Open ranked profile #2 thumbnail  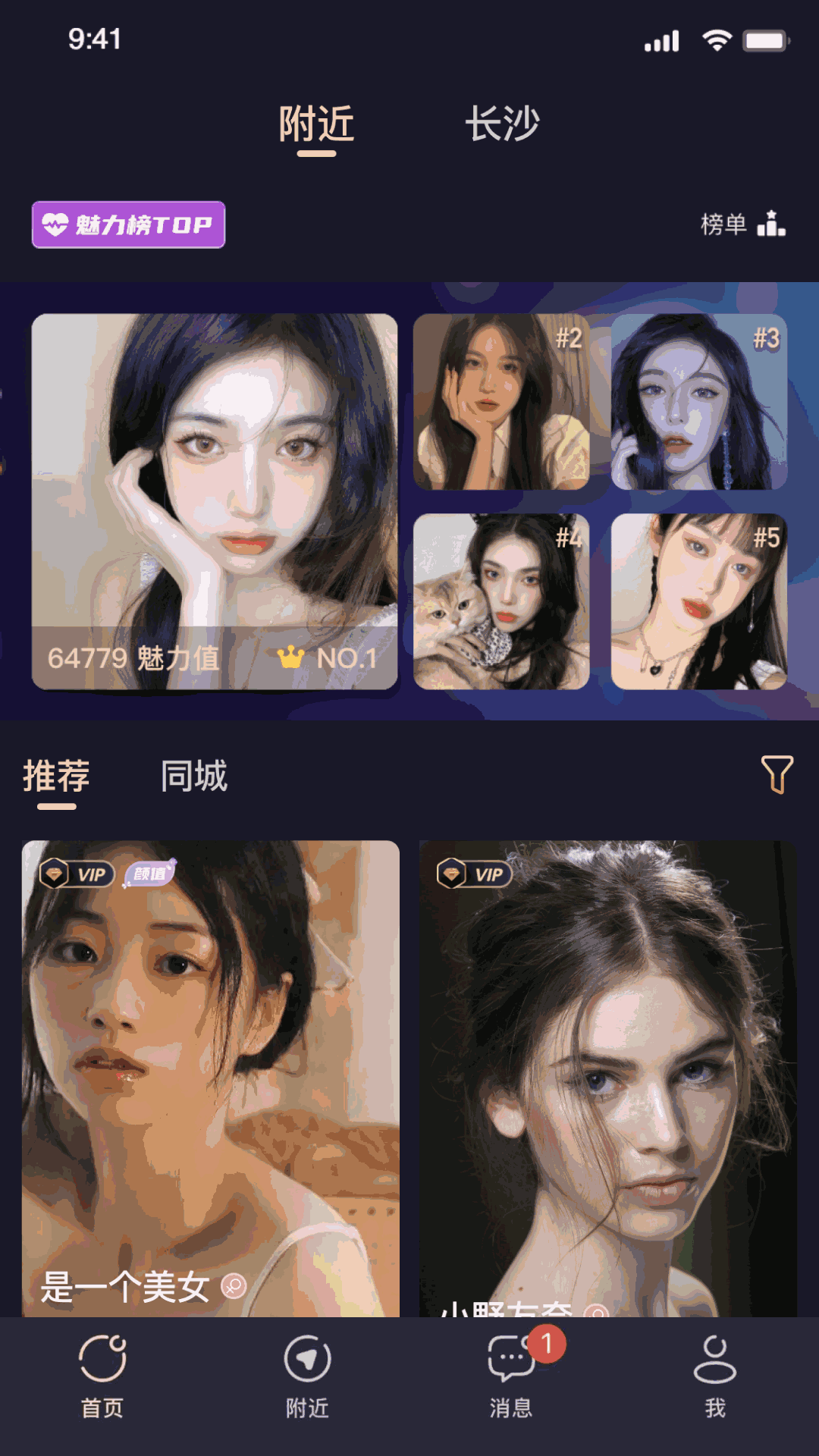tap(502, 403)
